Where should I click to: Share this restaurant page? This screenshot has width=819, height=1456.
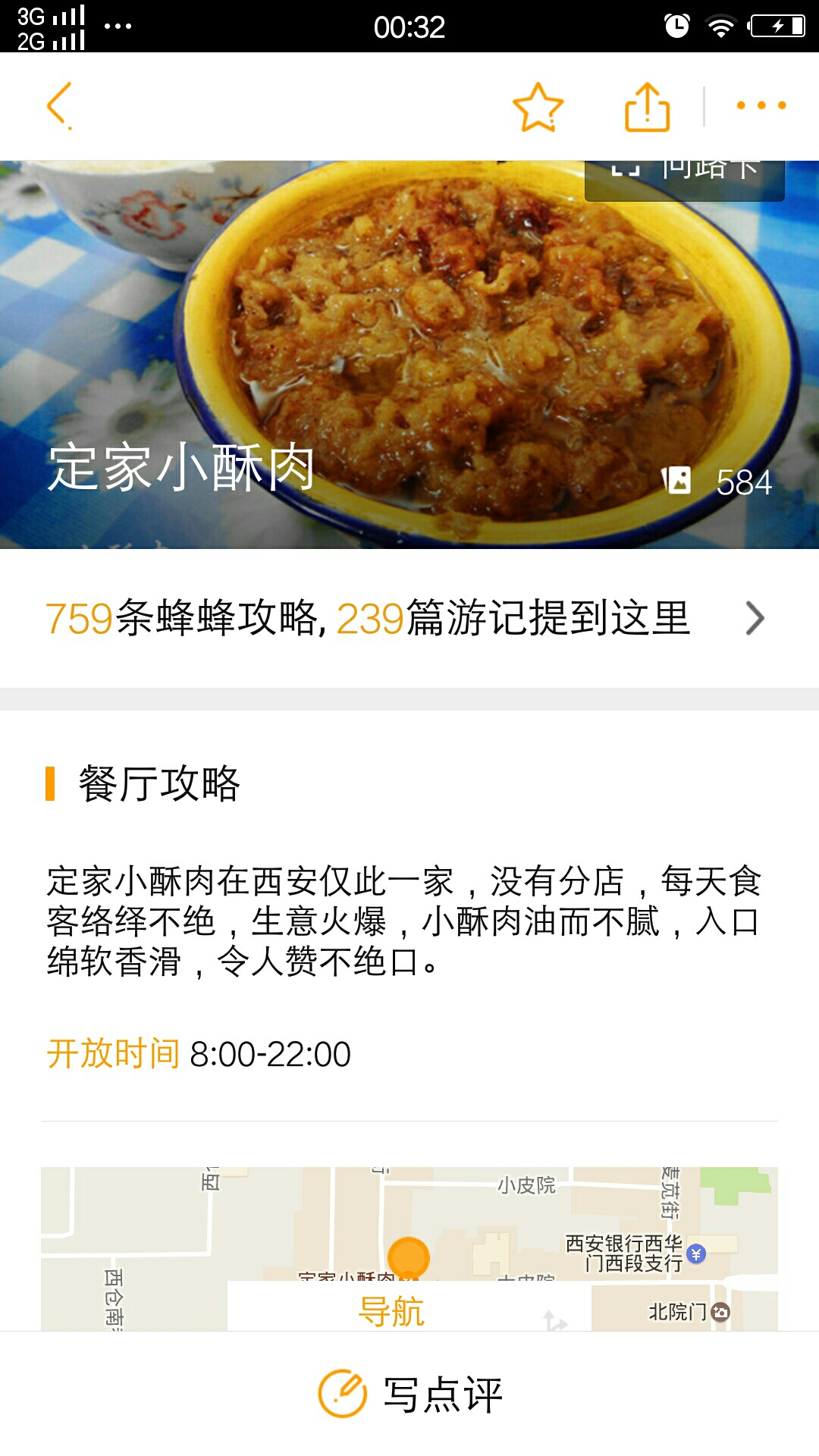point(647,107)
